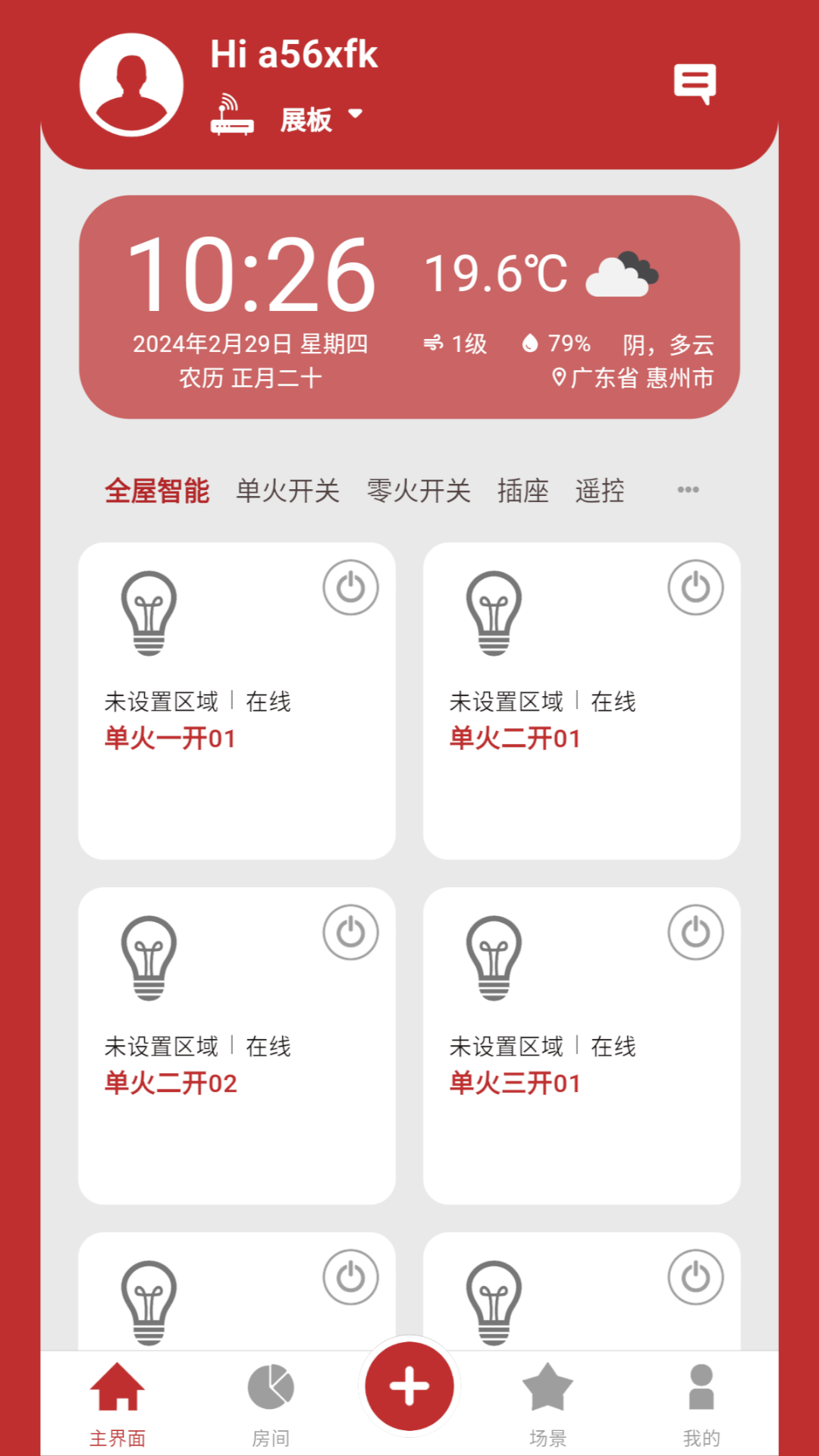This screenshot has height=1456, width=819.
Task: Tap the red add device button
Action: 409,1385
